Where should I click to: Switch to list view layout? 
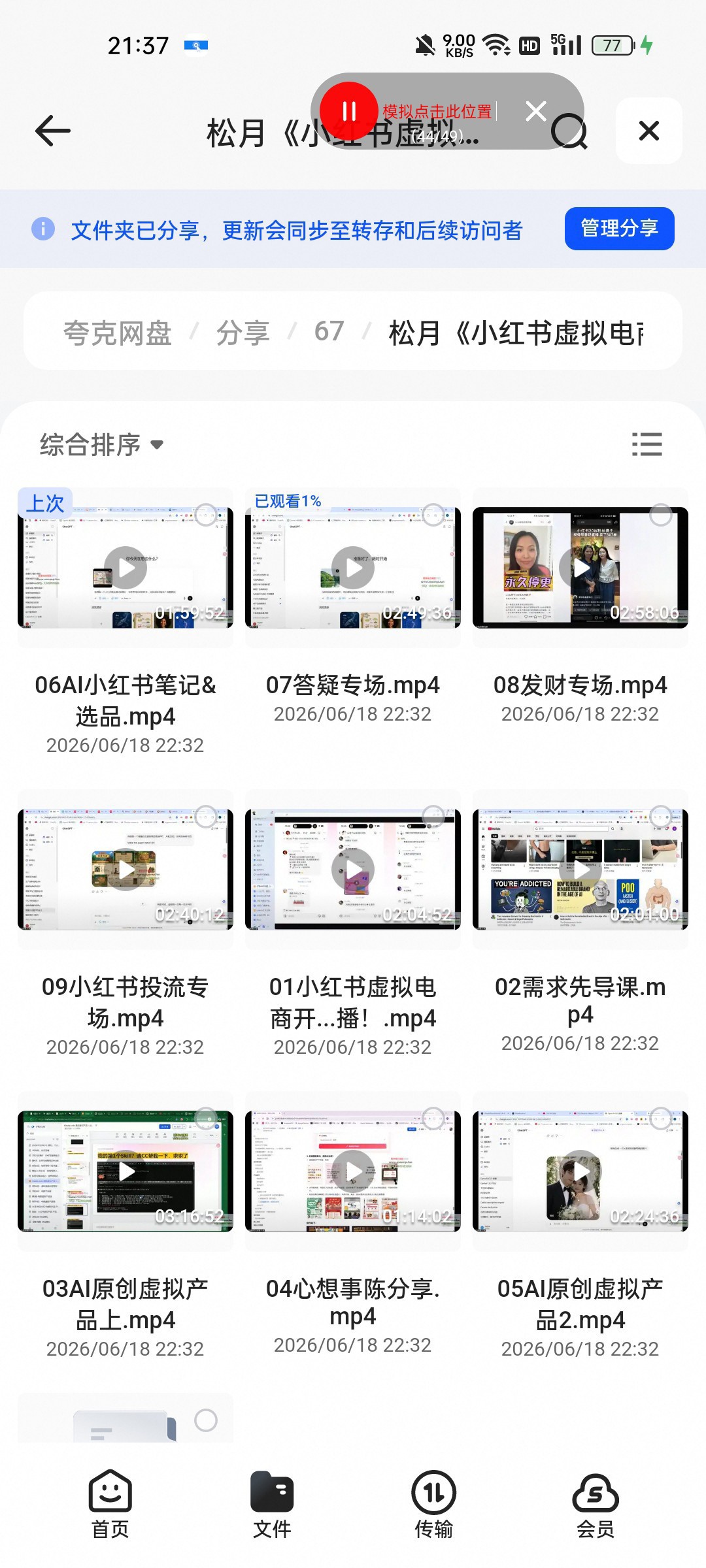[x=647, y=444]
